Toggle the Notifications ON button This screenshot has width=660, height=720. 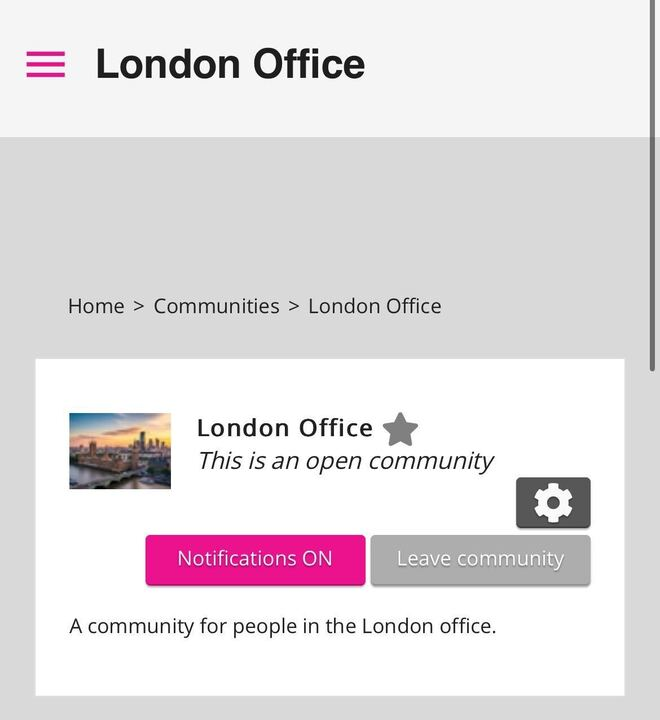point(255,559)
